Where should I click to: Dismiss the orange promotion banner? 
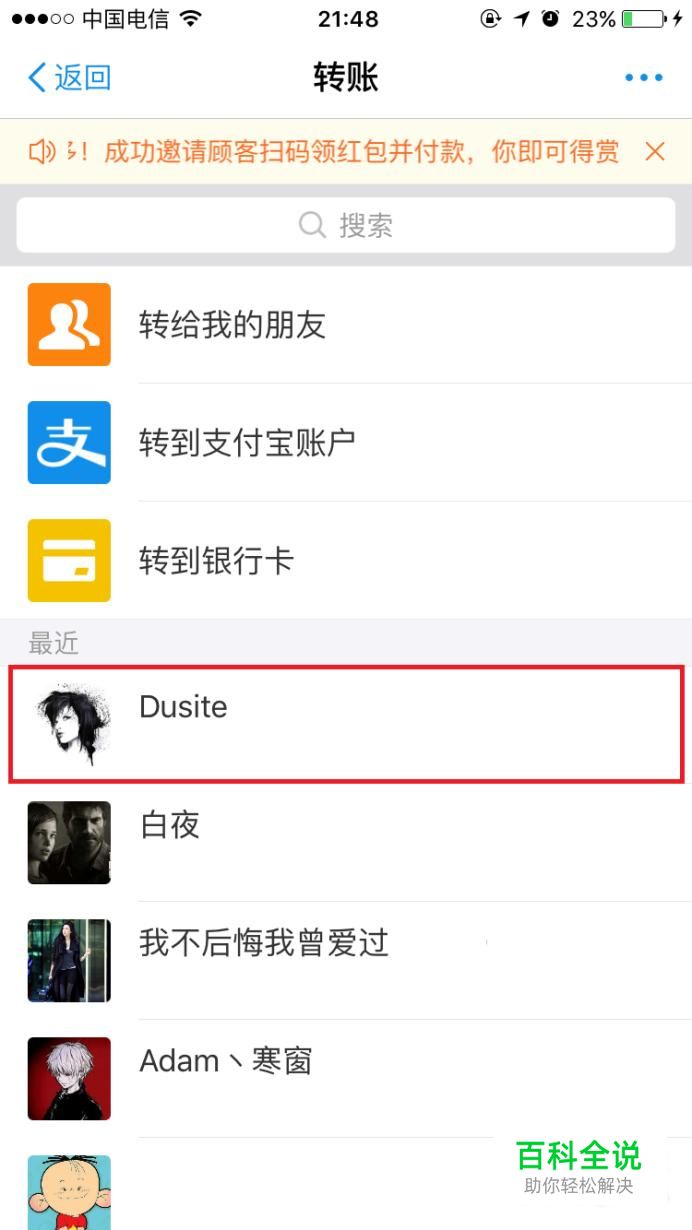[x=655, y=151]
